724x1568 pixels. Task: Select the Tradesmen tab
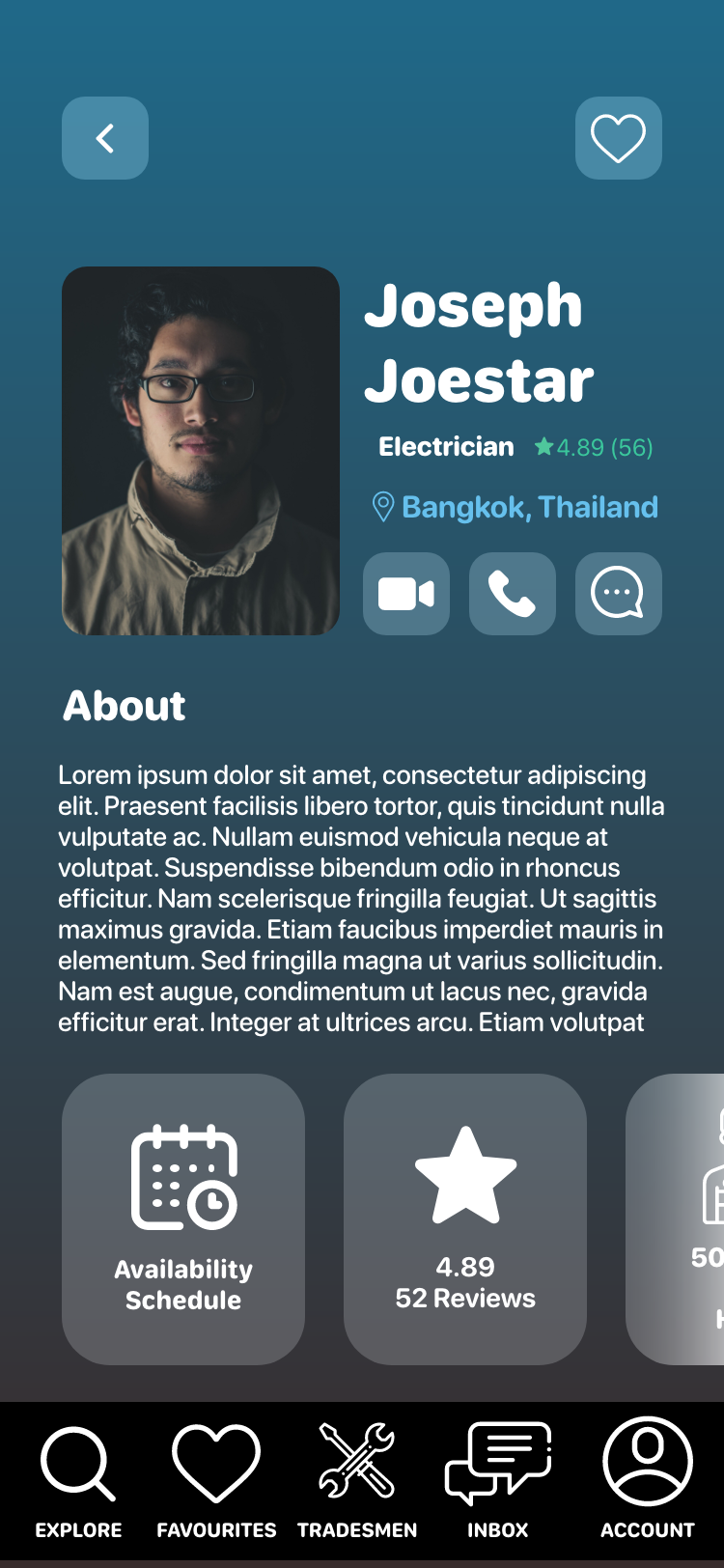[x=357, y=1477]
